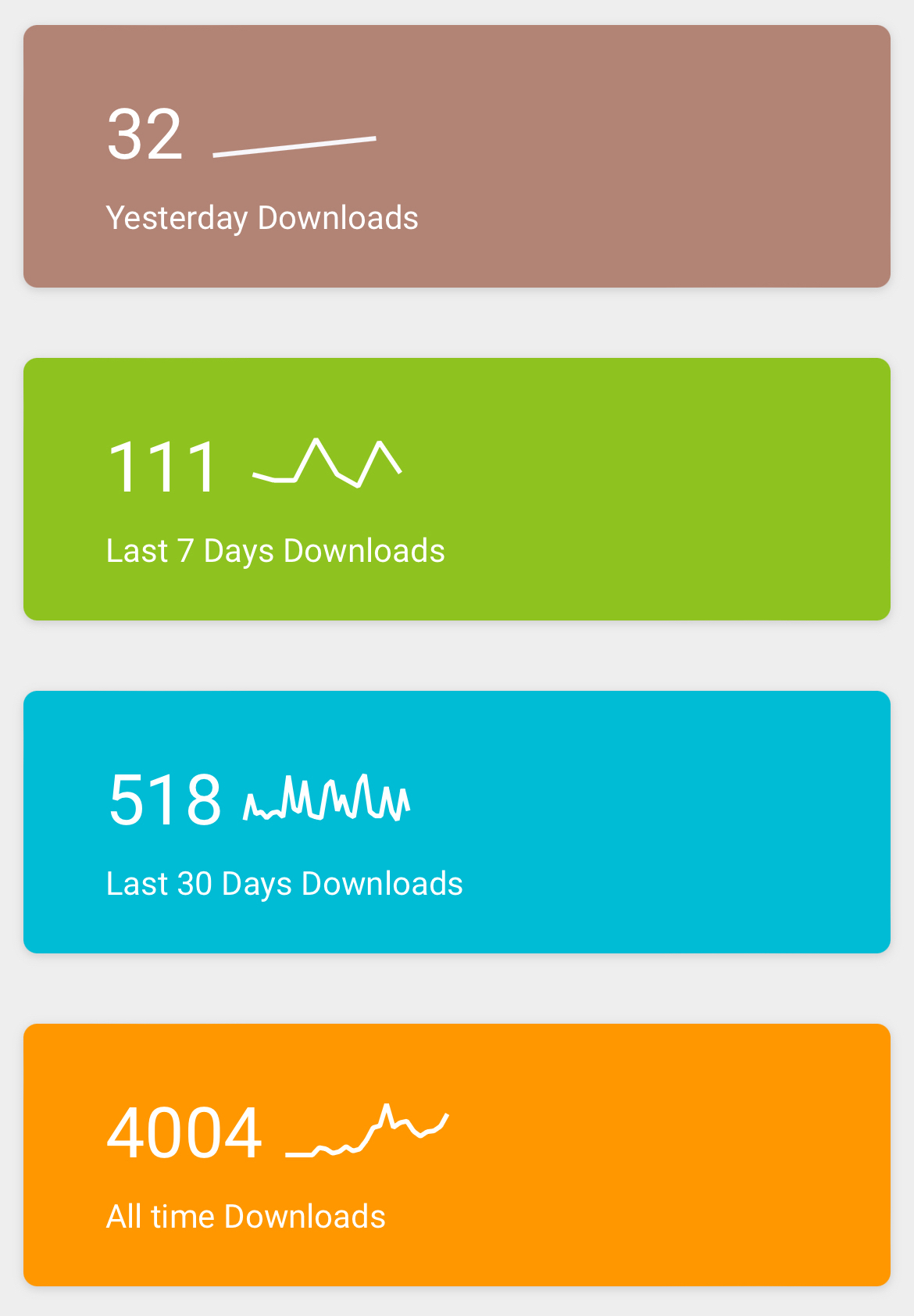The width and height of the screenshot is (914, 1316).
Task: Select the All time Downloads card
Action: pyautogui.click(x=457, y=1155)
